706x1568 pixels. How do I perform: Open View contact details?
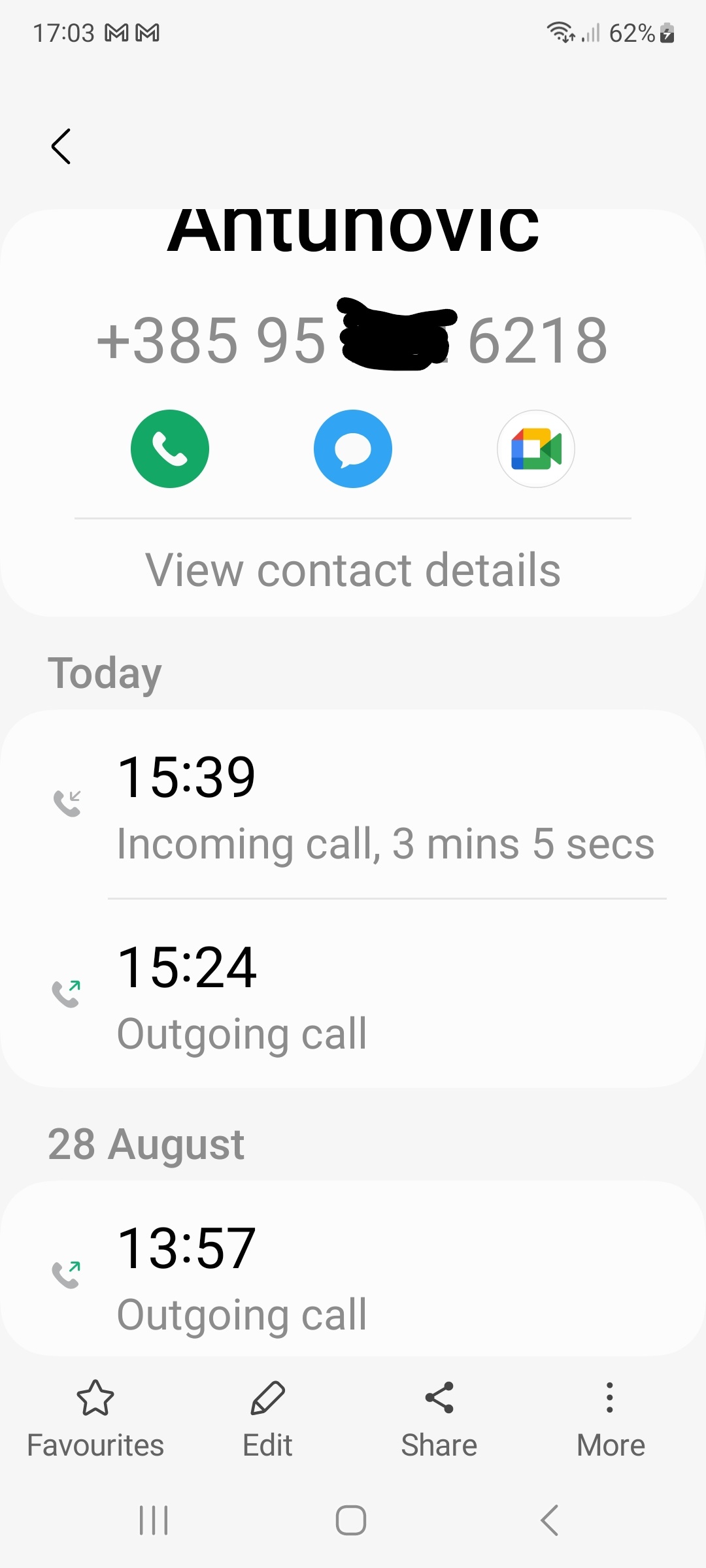tap(353, 570)
